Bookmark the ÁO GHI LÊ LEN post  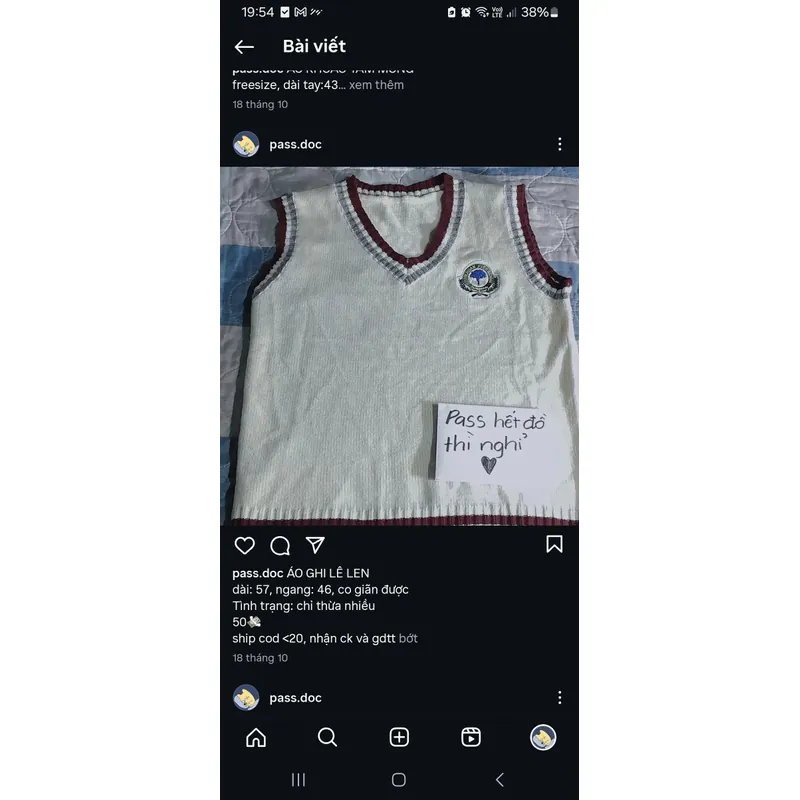click(554, 544)
